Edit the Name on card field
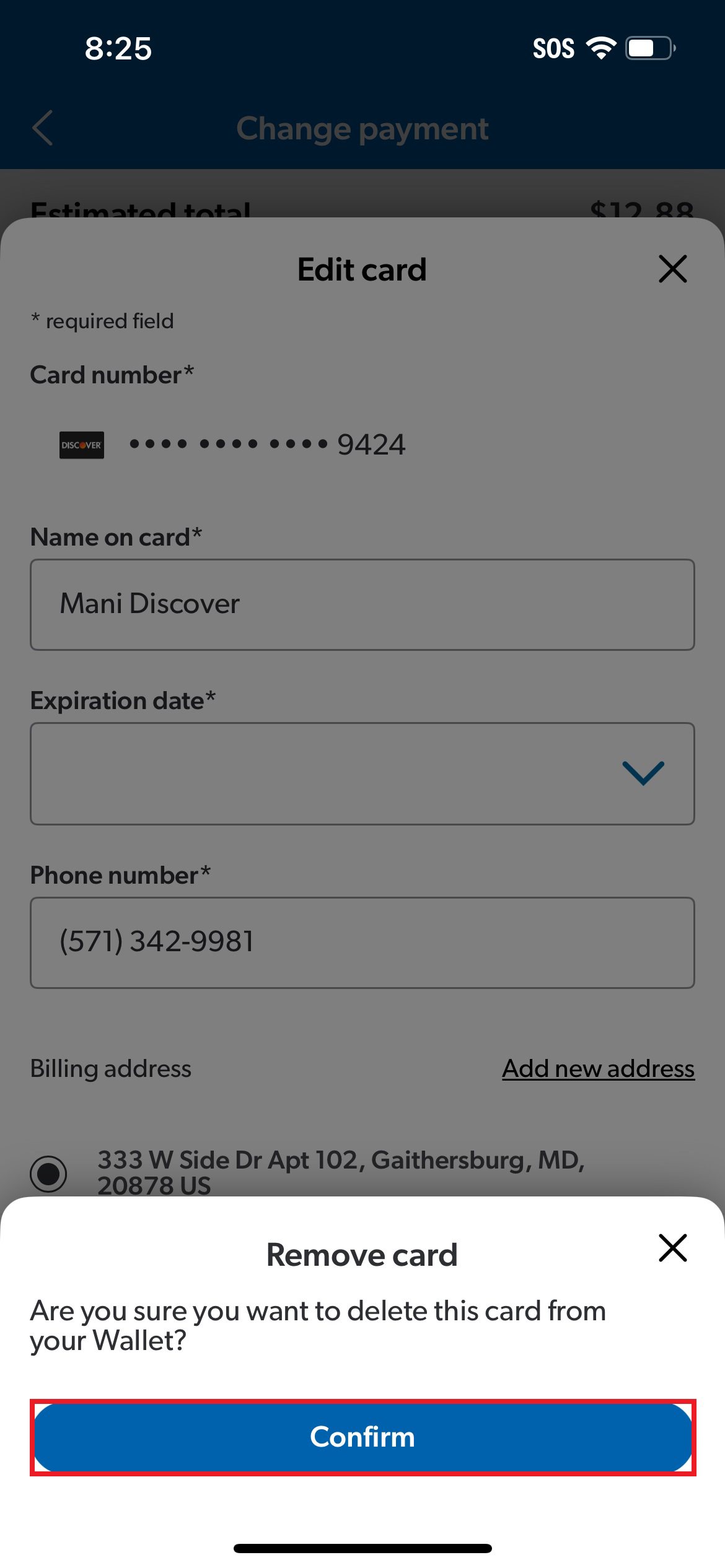The image size is (725, 1568). [x=362, y=604]
